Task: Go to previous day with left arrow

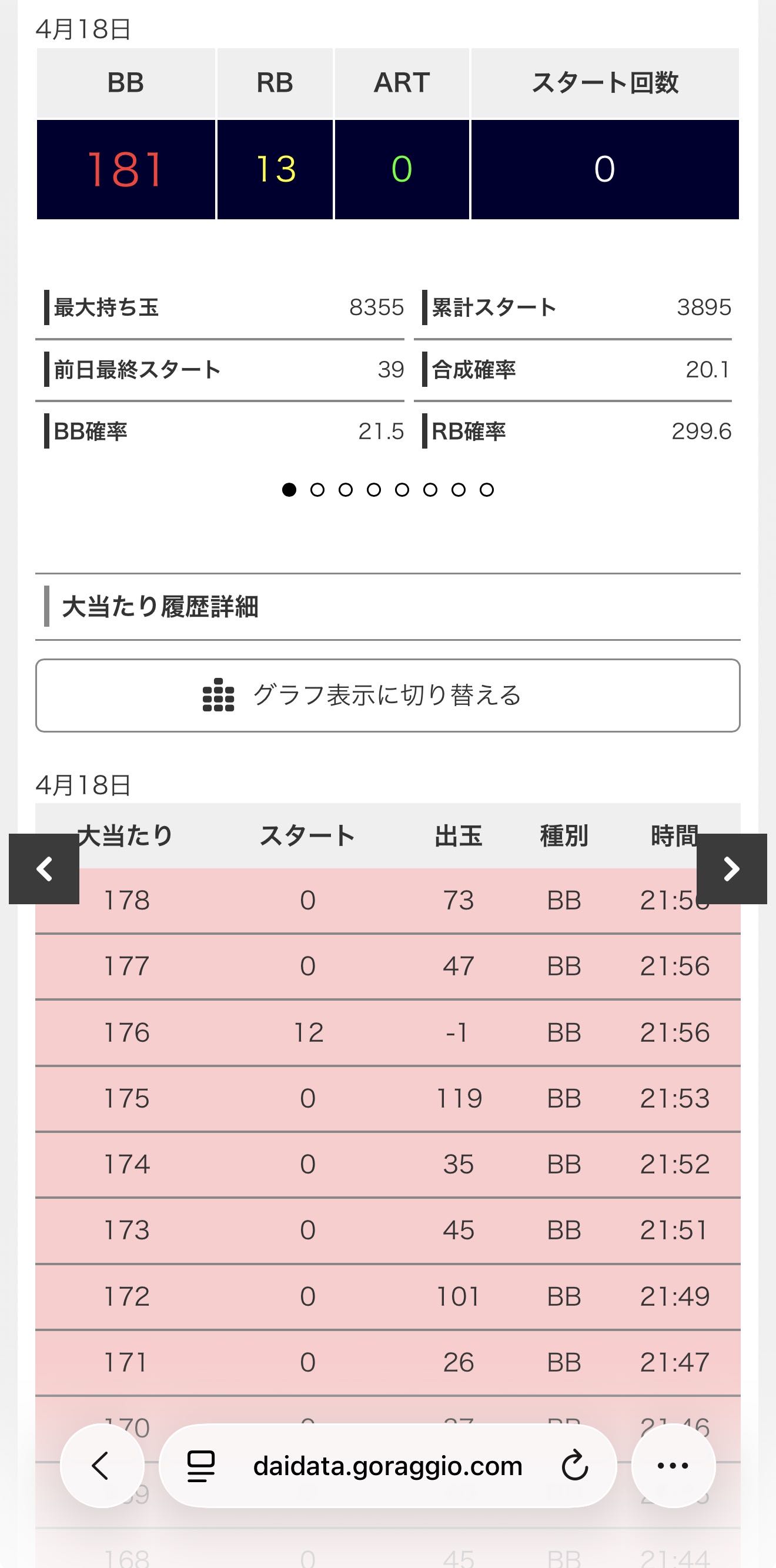Action: [44, 868]
